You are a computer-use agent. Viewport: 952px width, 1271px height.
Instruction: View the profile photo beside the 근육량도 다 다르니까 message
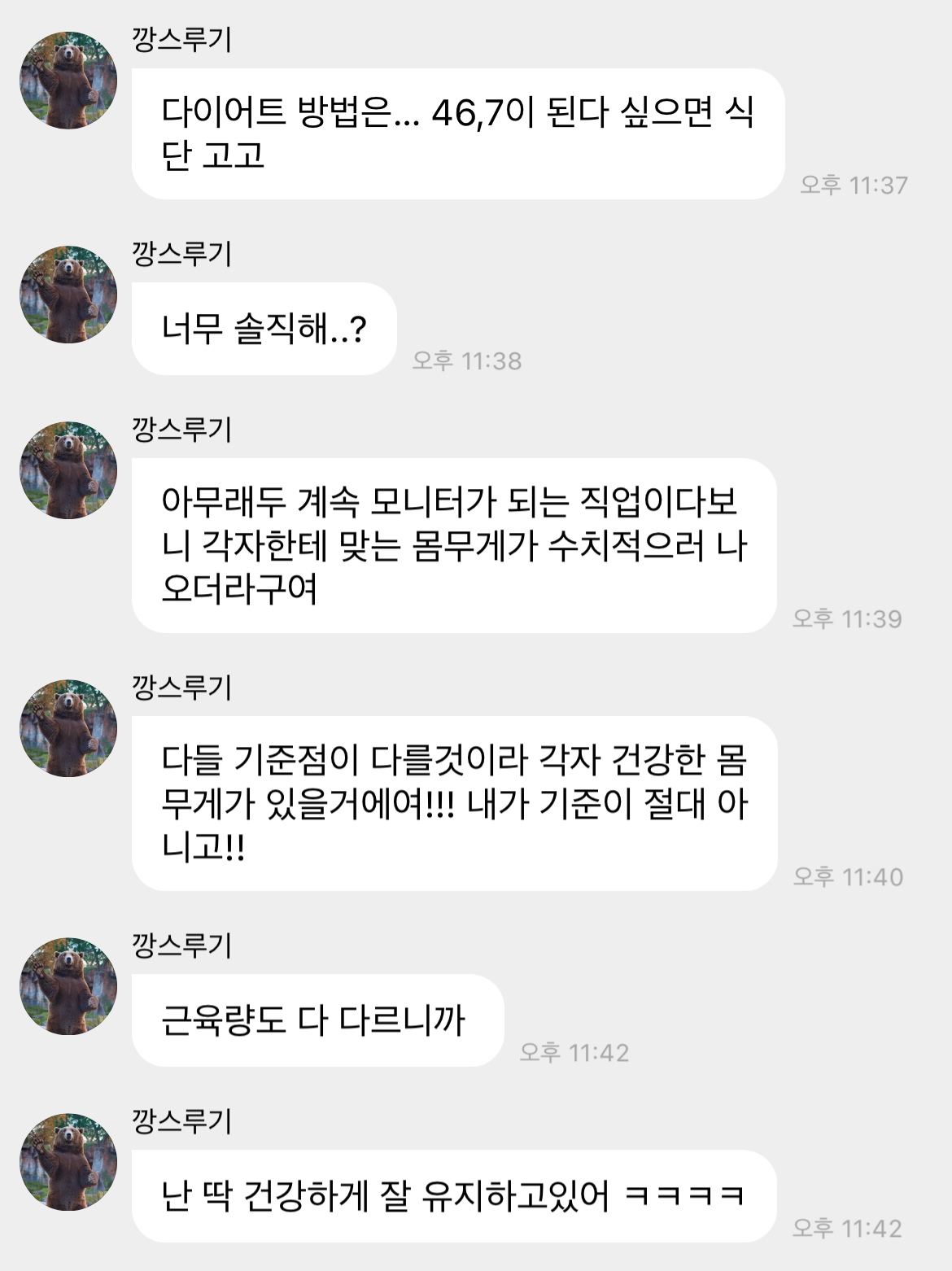pos(68,985)
